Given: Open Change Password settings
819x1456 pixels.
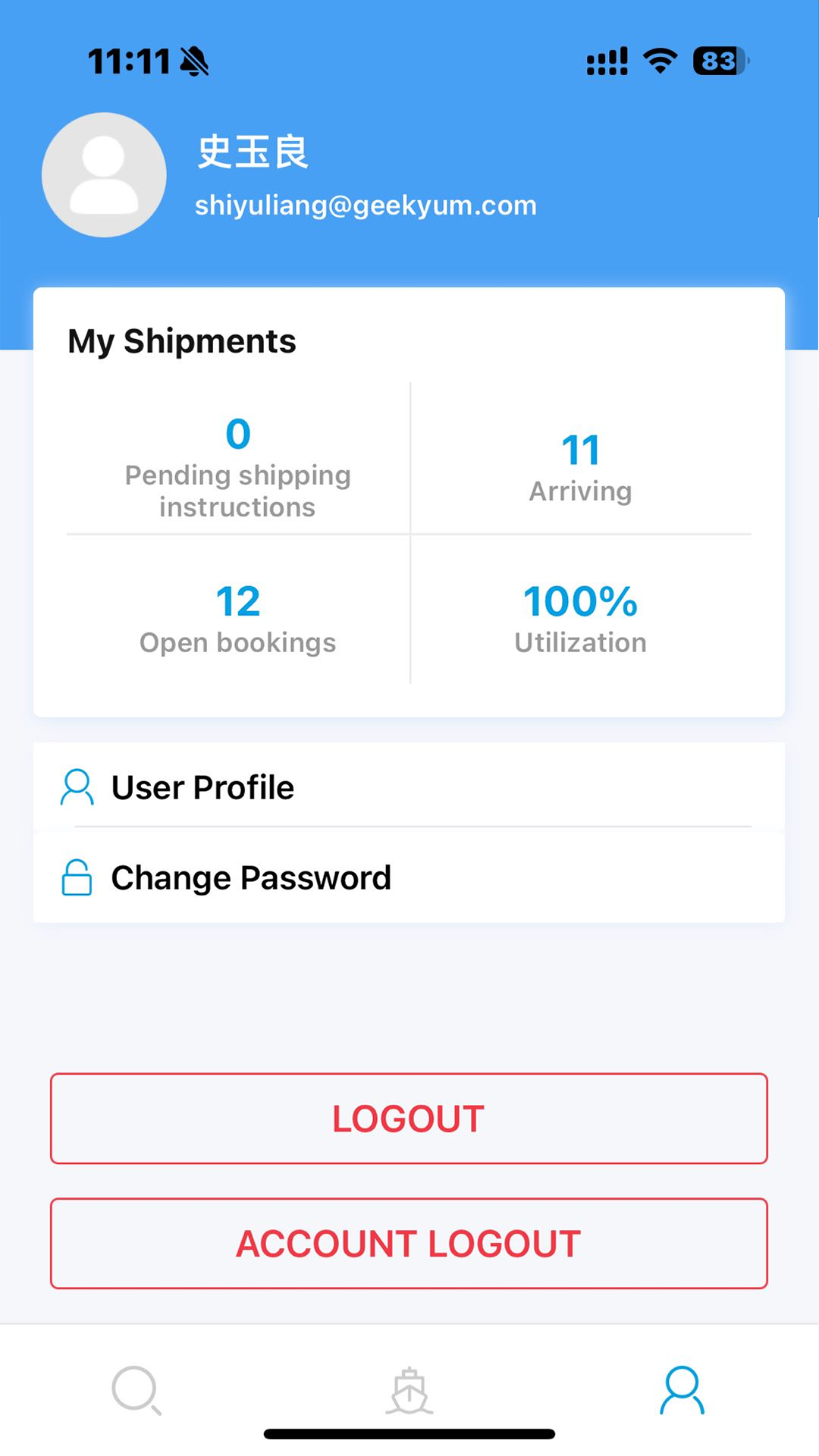Looking at the screenshot, I should 409,878.
